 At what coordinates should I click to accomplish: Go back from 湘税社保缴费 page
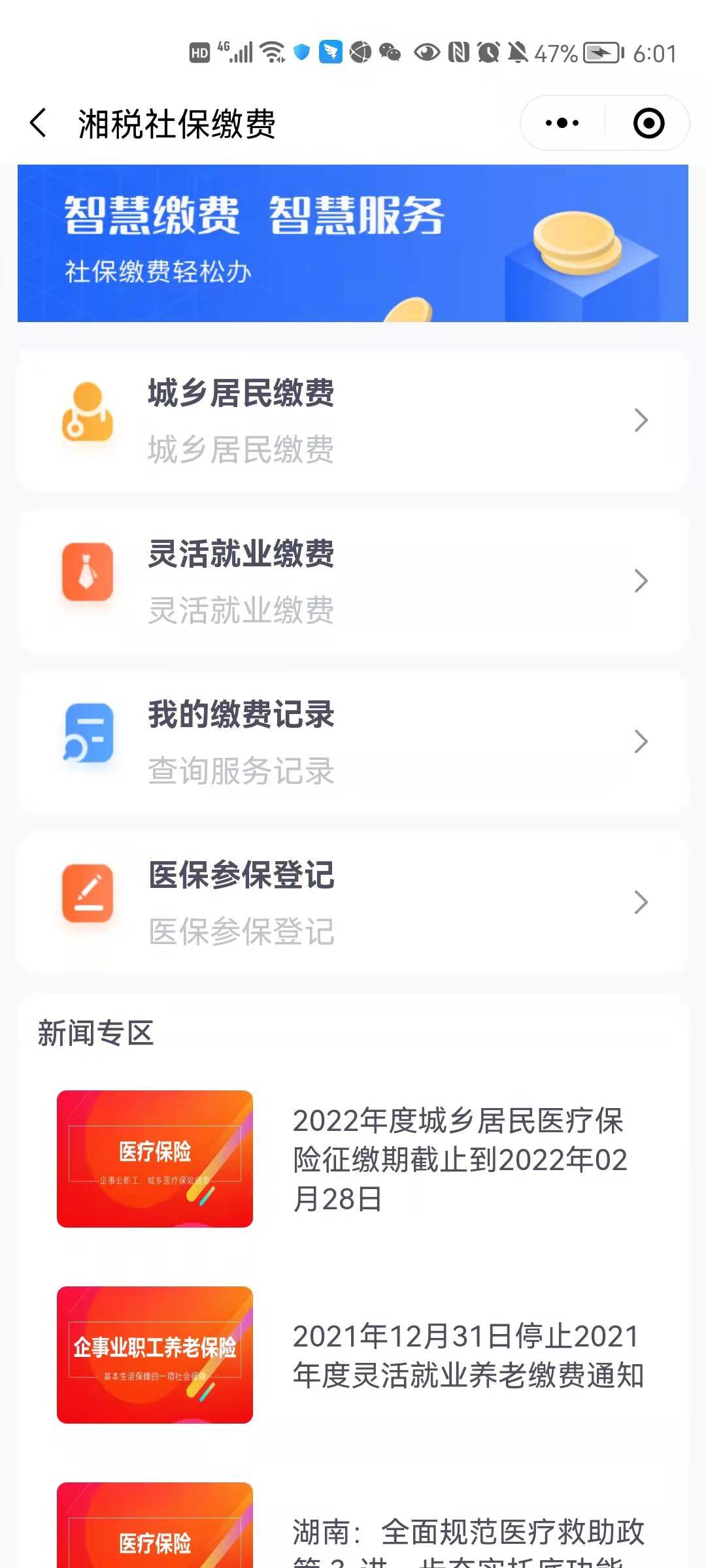pos(39,123)
